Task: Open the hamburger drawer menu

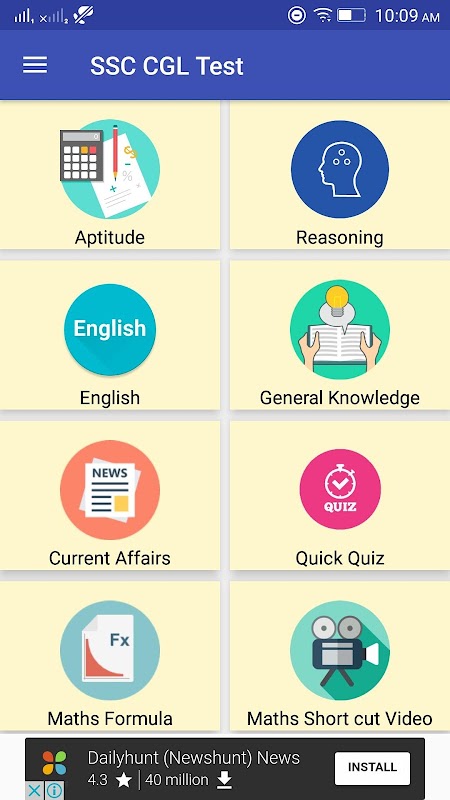Action: (35, 65)
